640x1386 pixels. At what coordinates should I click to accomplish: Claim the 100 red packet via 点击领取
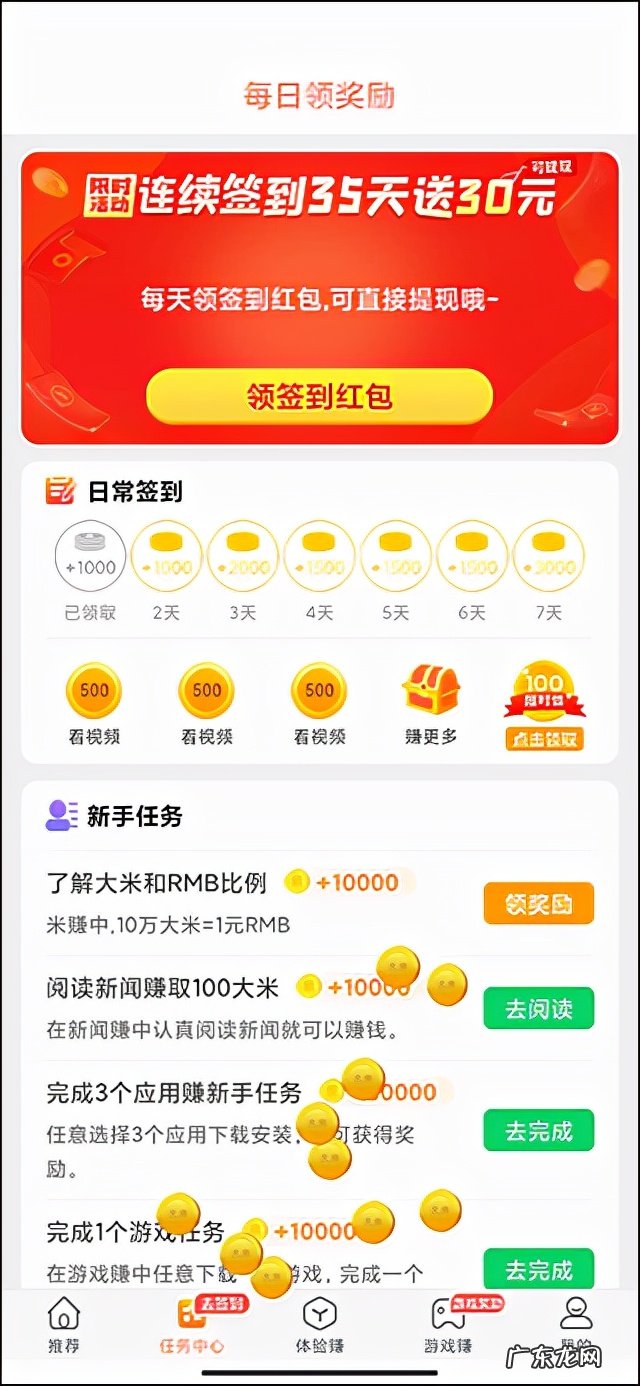pyautogui.click(x=543, y=739)
